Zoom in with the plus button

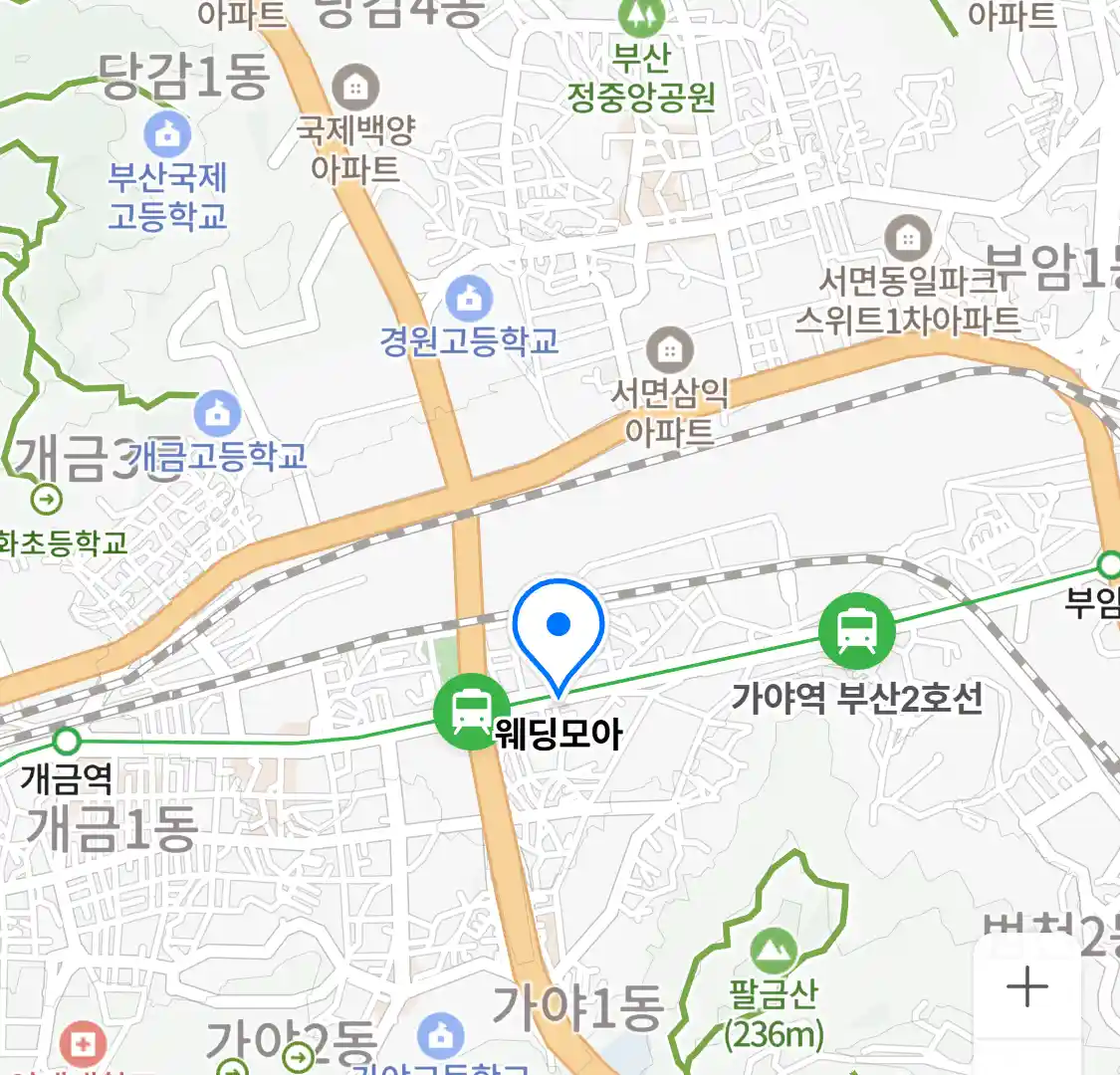tap(1026, 987)
